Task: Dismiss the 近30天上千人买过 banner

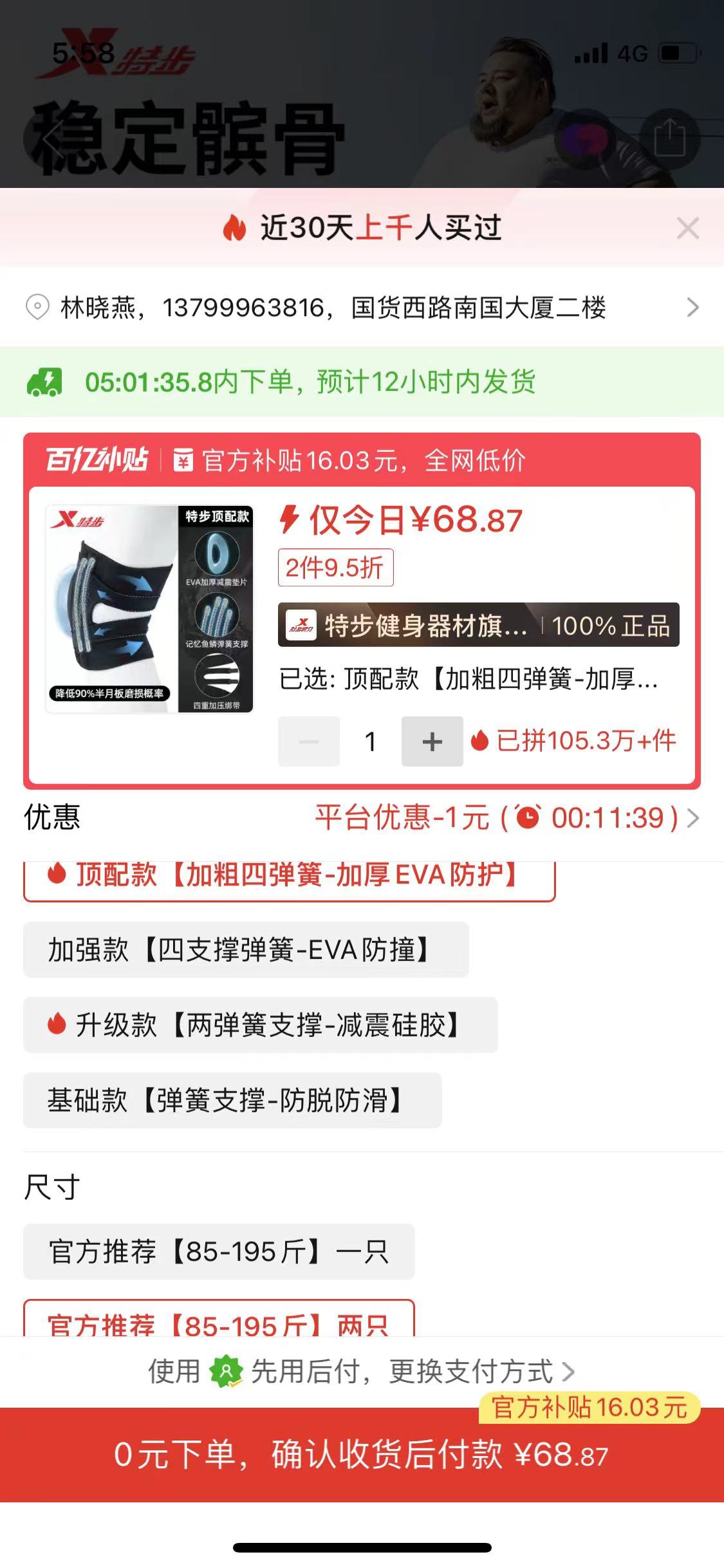Action: (687, 229)
